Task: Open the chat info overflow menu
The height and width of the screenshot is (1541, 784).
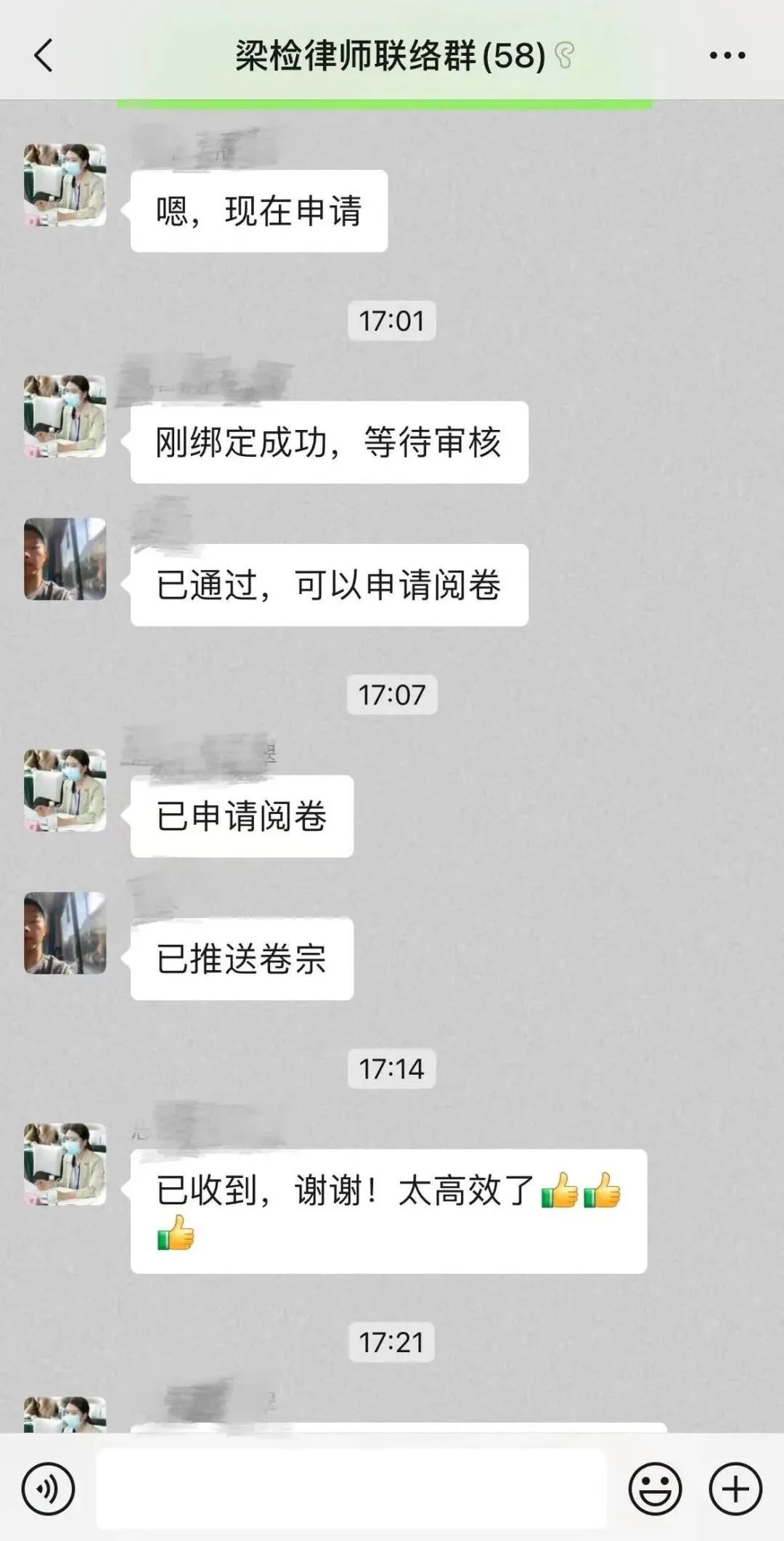Action: (x=727, y=56)
